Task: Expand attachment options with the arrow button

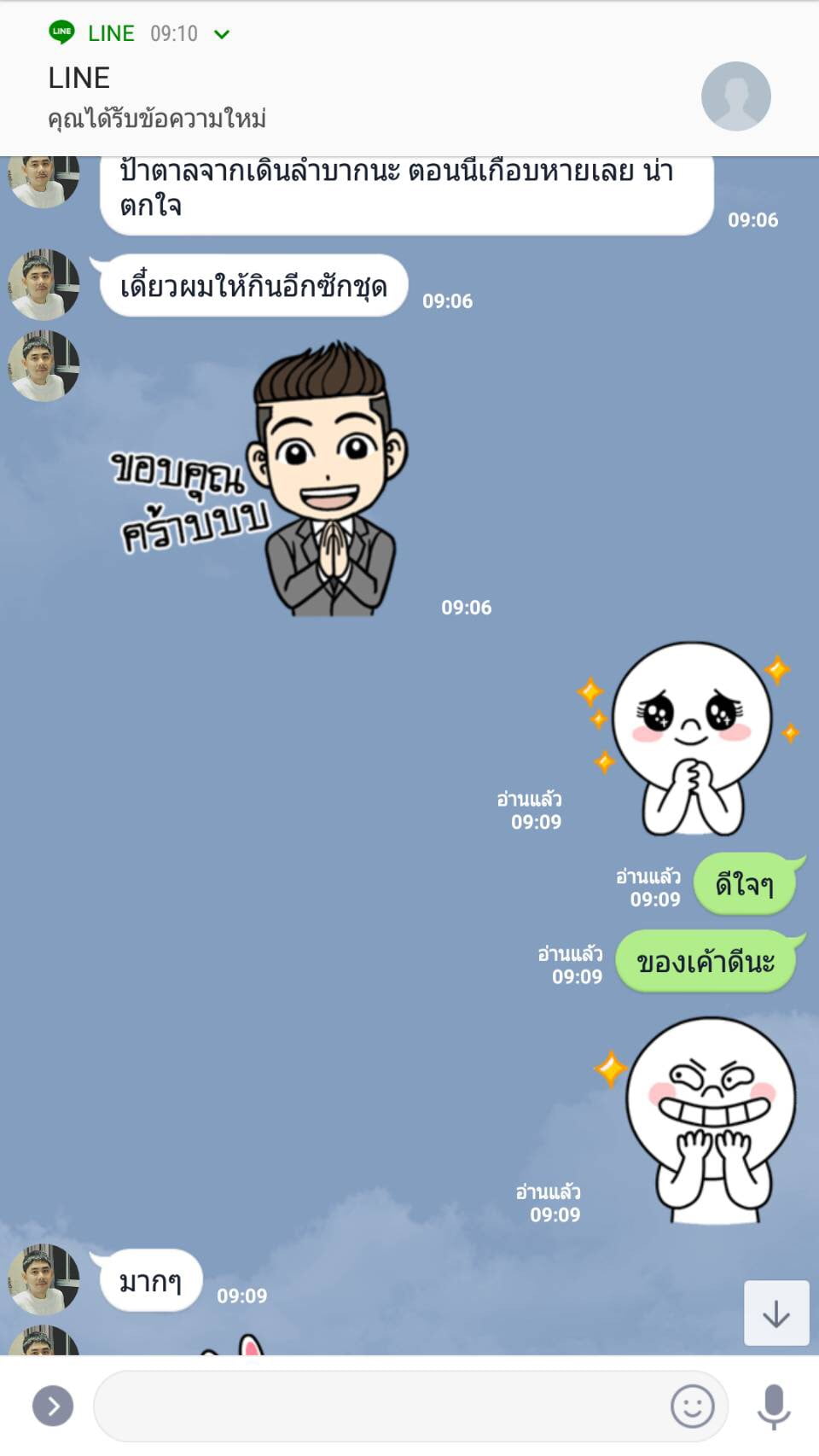Action: pos(53,1406)
